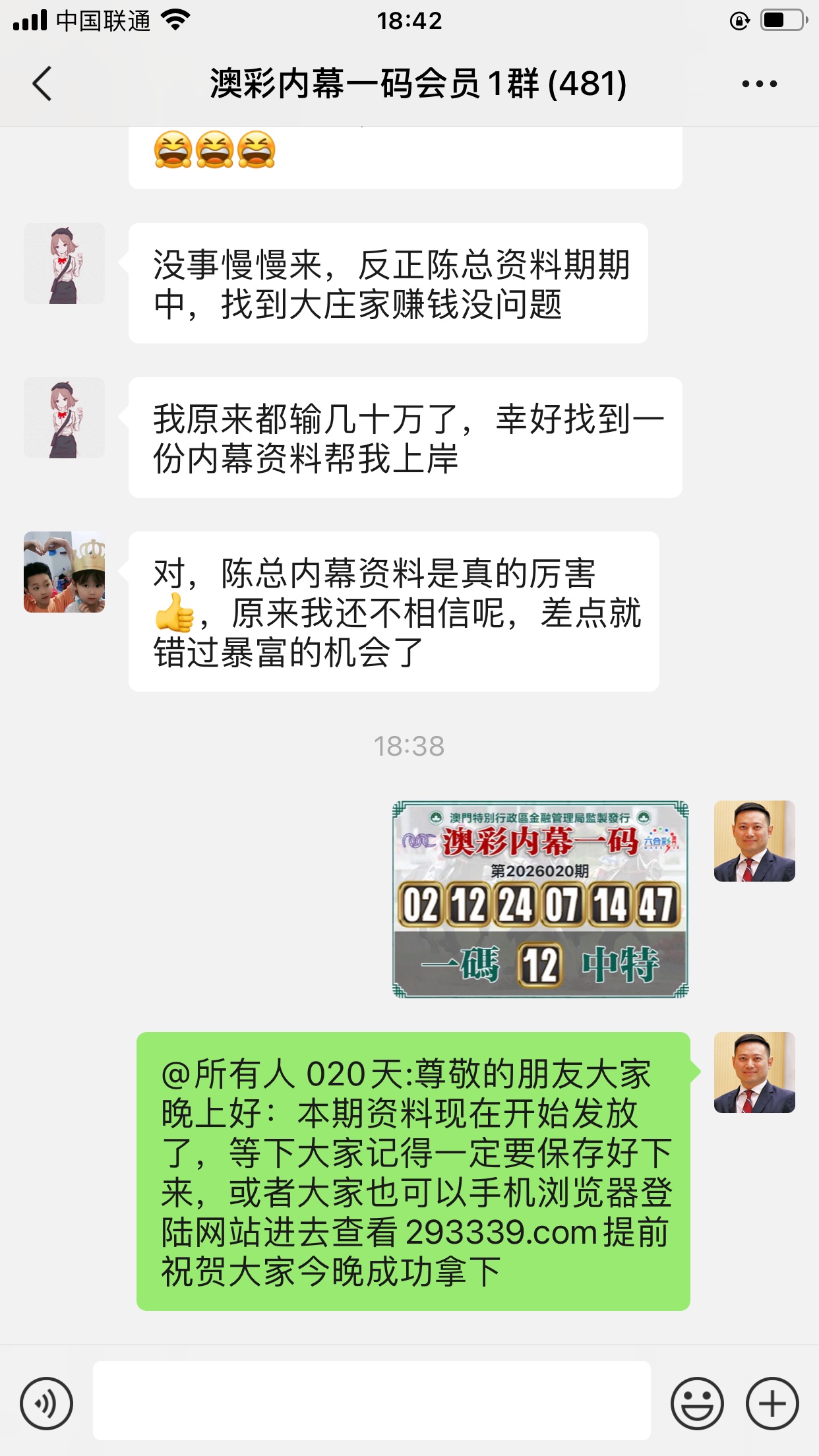Viewport: 819px width, 1456px height.
Task: Open sender avatar beside the lottery image
Action: (x=754, y=841)
